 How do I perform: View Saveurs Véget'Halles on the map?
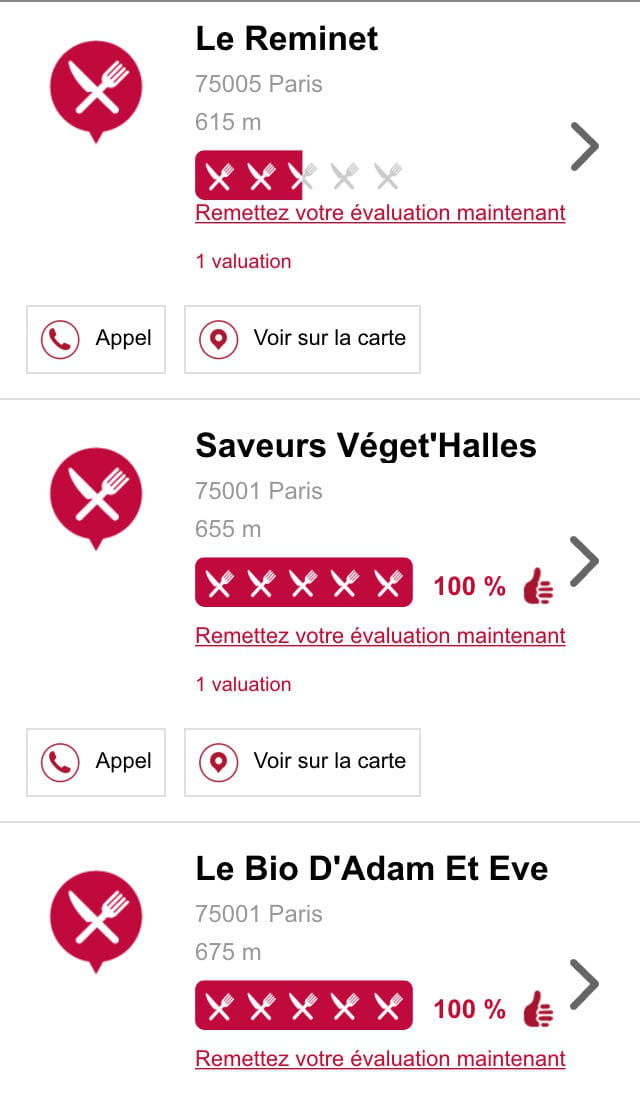click(302, 762)
